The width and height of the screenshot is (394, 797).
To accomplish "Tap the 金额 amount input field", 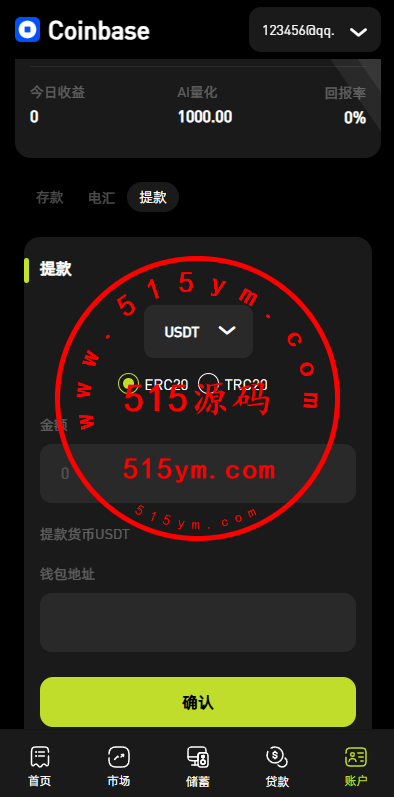I will pos(198,474).
